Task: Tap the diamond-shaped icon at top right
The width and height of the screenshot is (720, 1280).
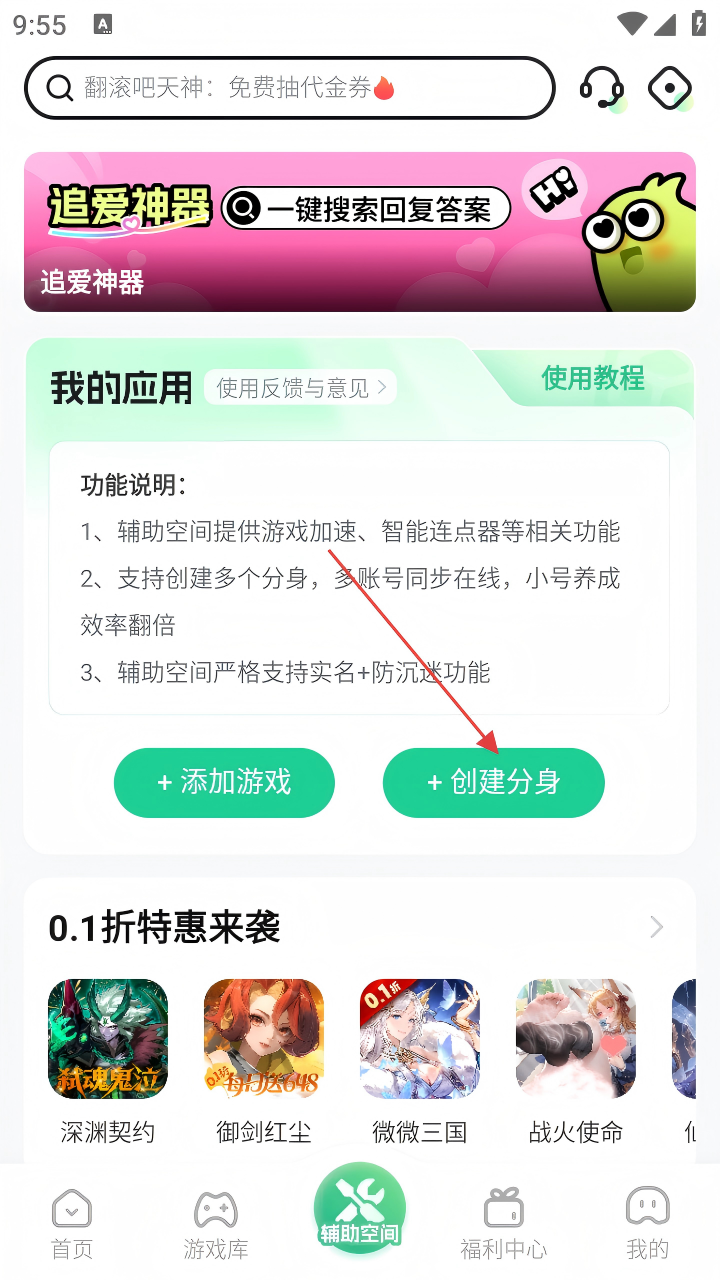Action: coord(669,88)
